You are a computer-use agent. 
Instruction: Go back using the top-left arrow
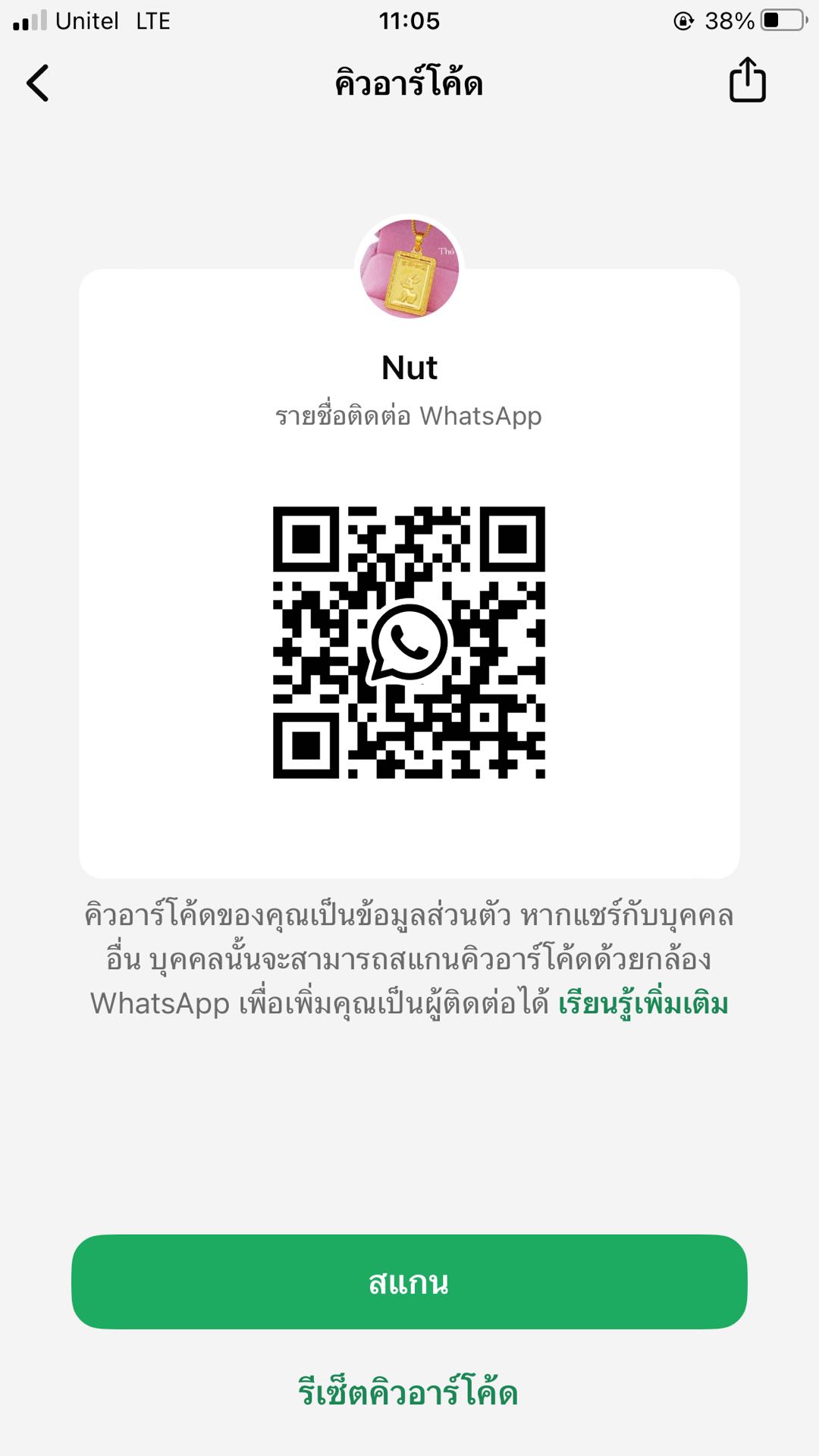coord(38,83)
